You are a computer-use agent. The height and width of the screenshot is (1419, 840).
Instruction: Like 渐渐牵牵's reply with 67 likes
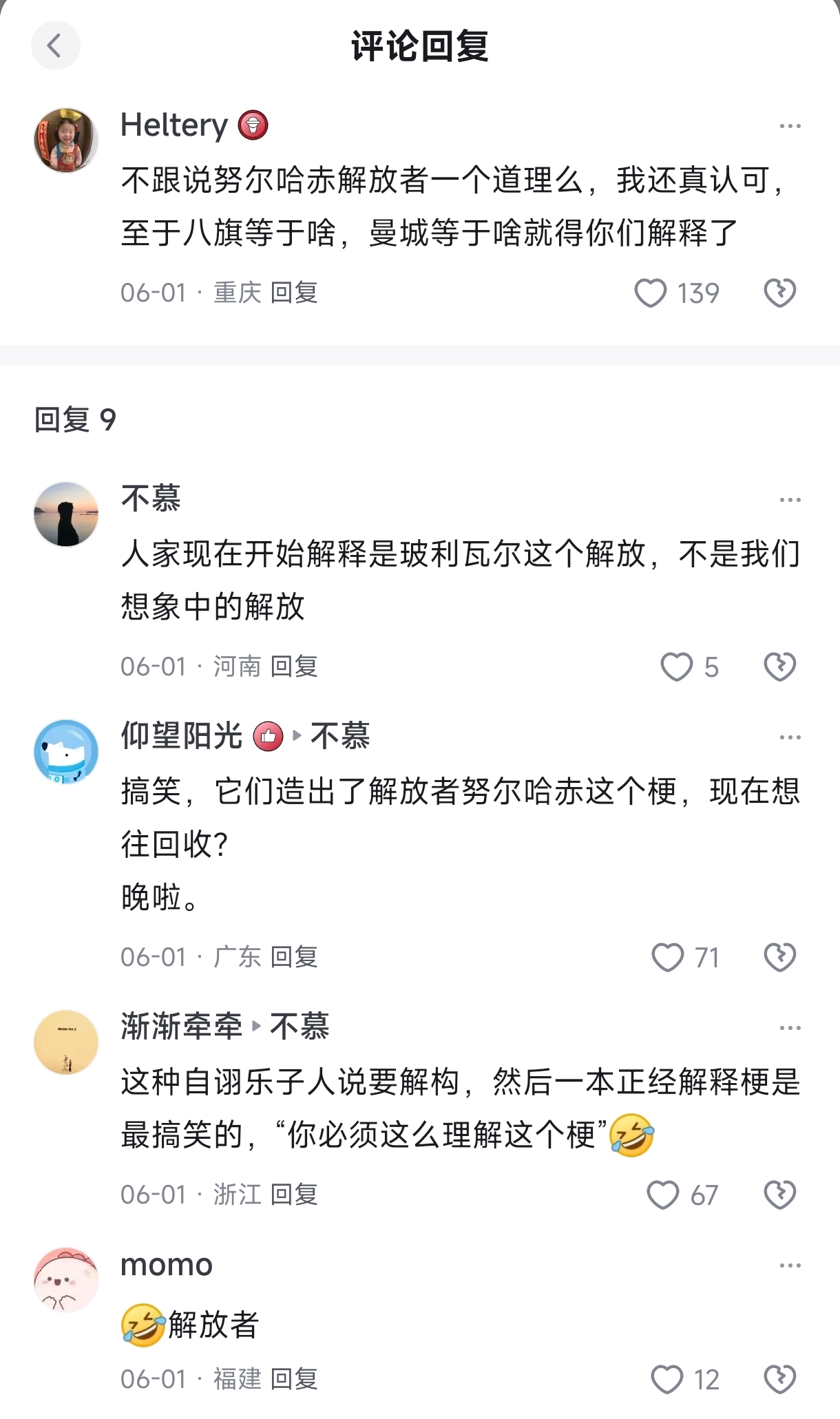pos(663,1195)
